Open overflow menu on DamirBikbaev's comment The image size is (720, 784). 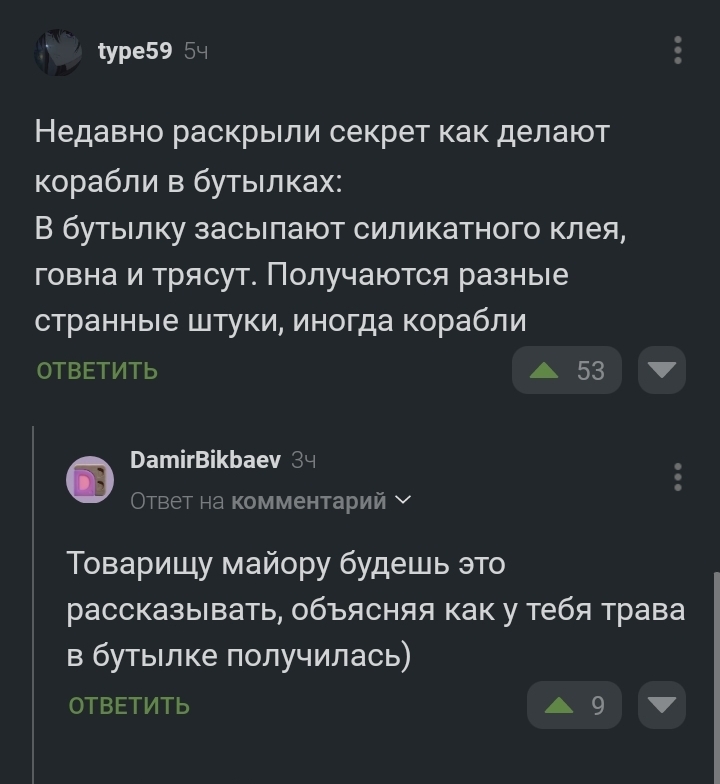click(x=678, y=478)
